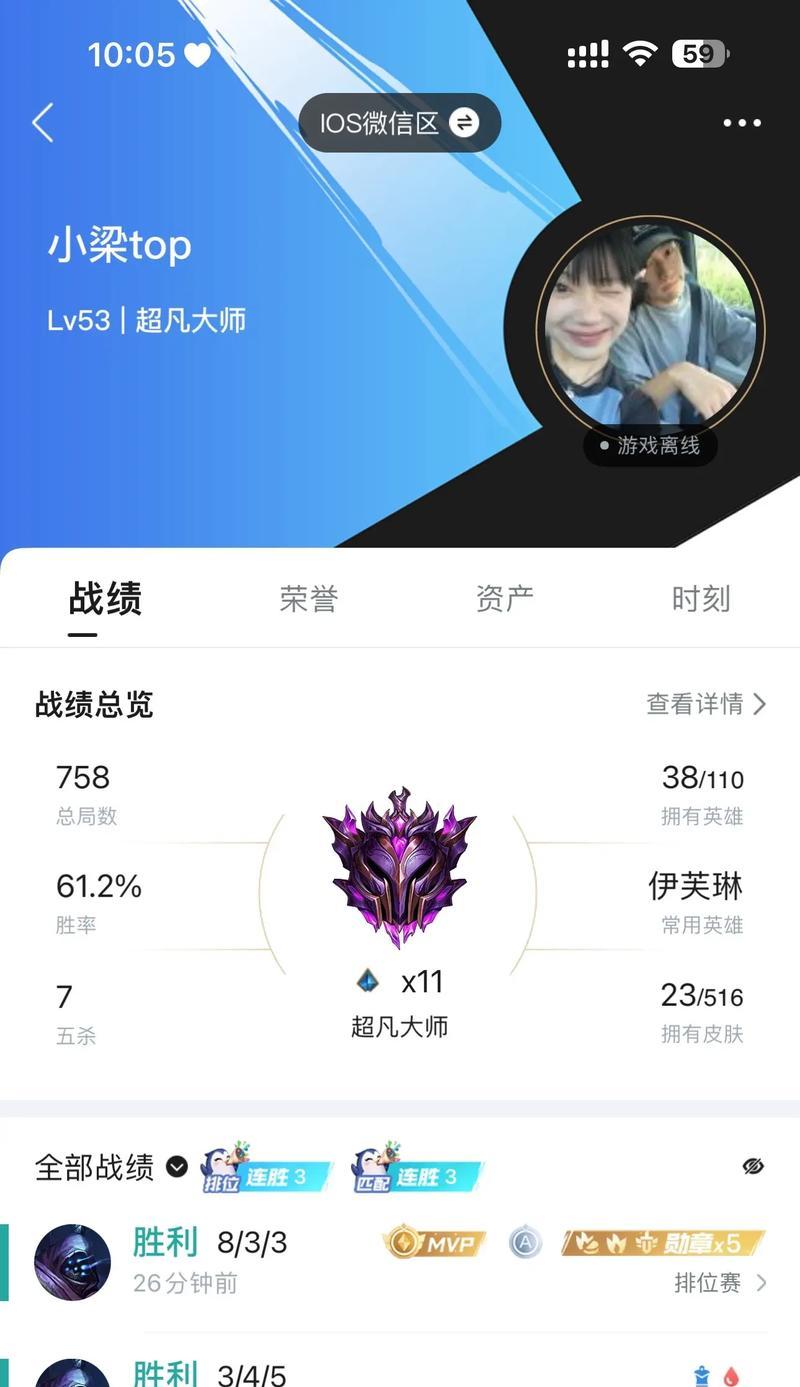Viewport: 800px width, 1387px height.
Task: Switch to the 荣誉 tab
Action: coord(309,599)
